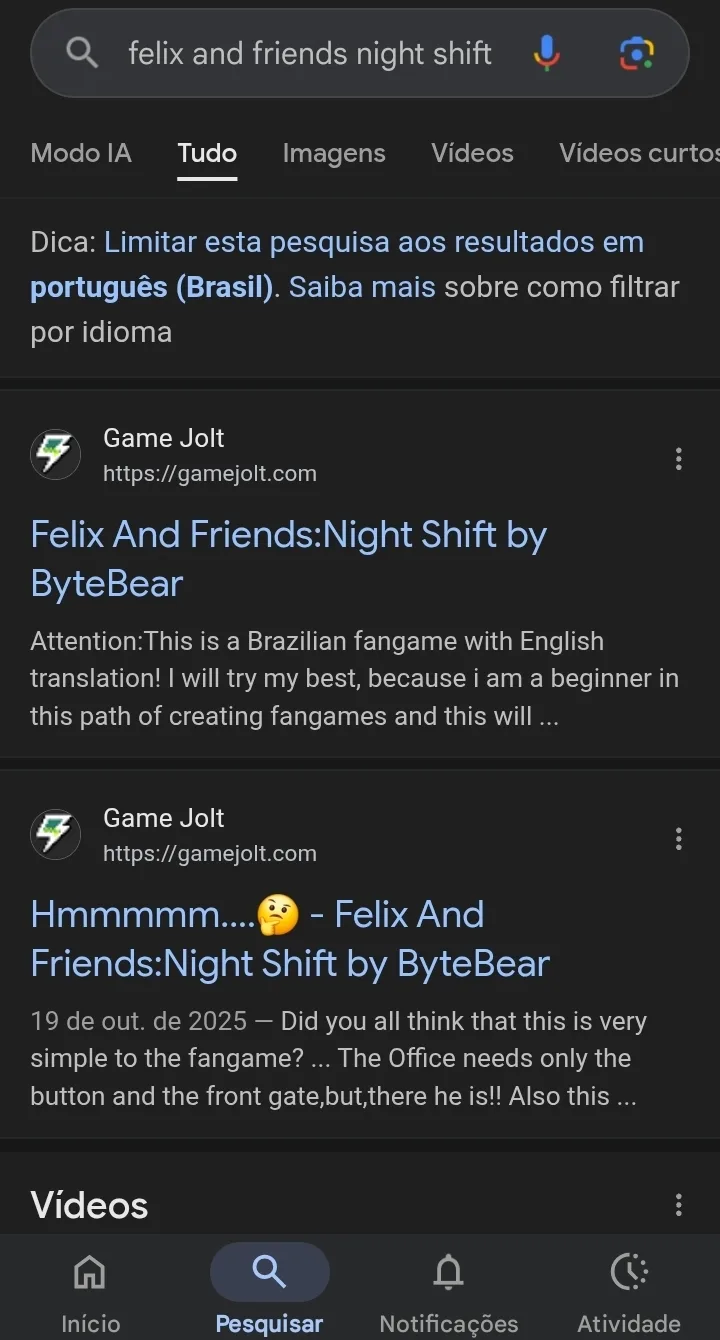Go to the Início tab
The width and height of the screenshot is (720, 1340).
(90, 1290)
